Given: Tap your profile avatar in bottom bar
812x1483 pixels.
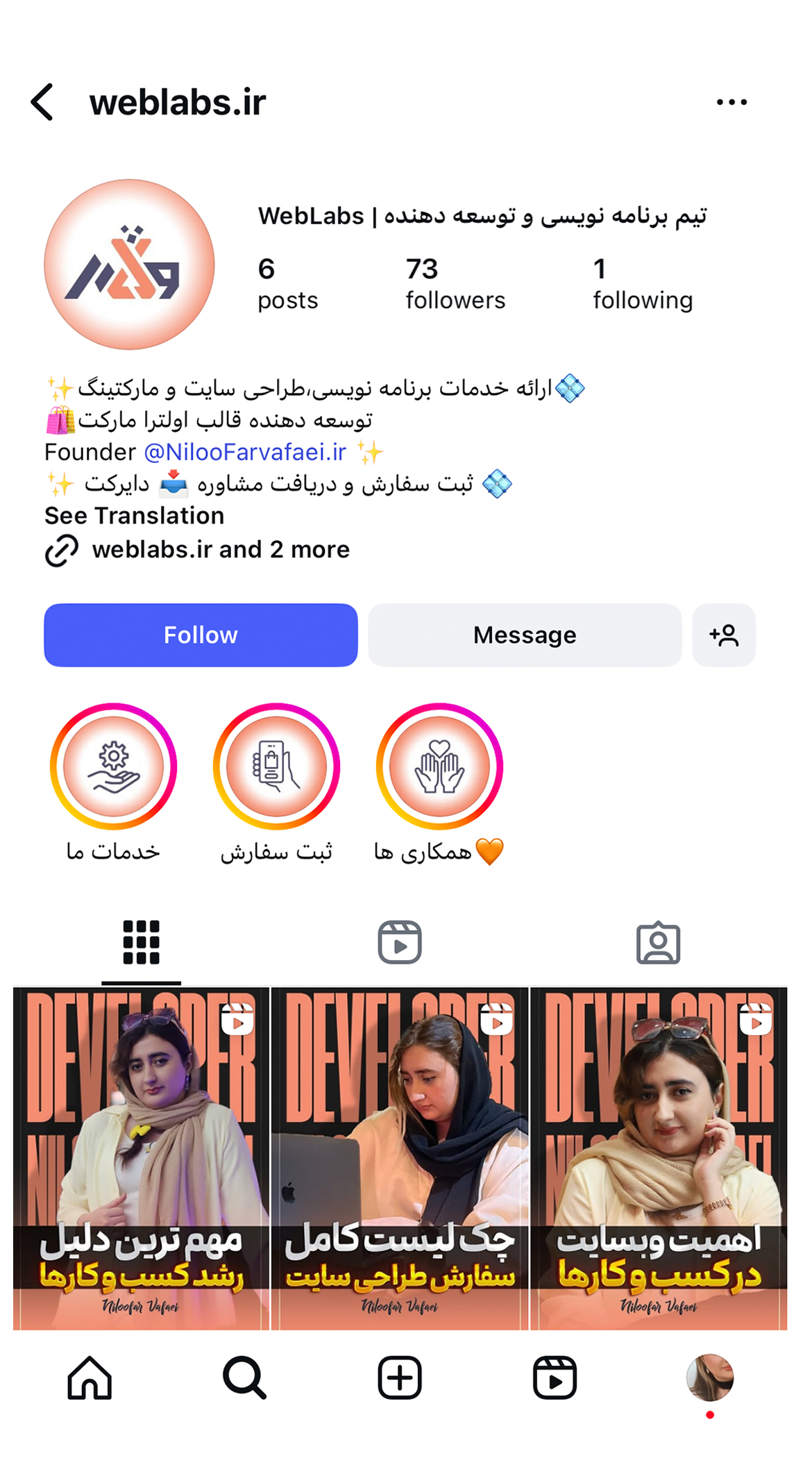Looking at the screenshot, I should (709, 1378).
